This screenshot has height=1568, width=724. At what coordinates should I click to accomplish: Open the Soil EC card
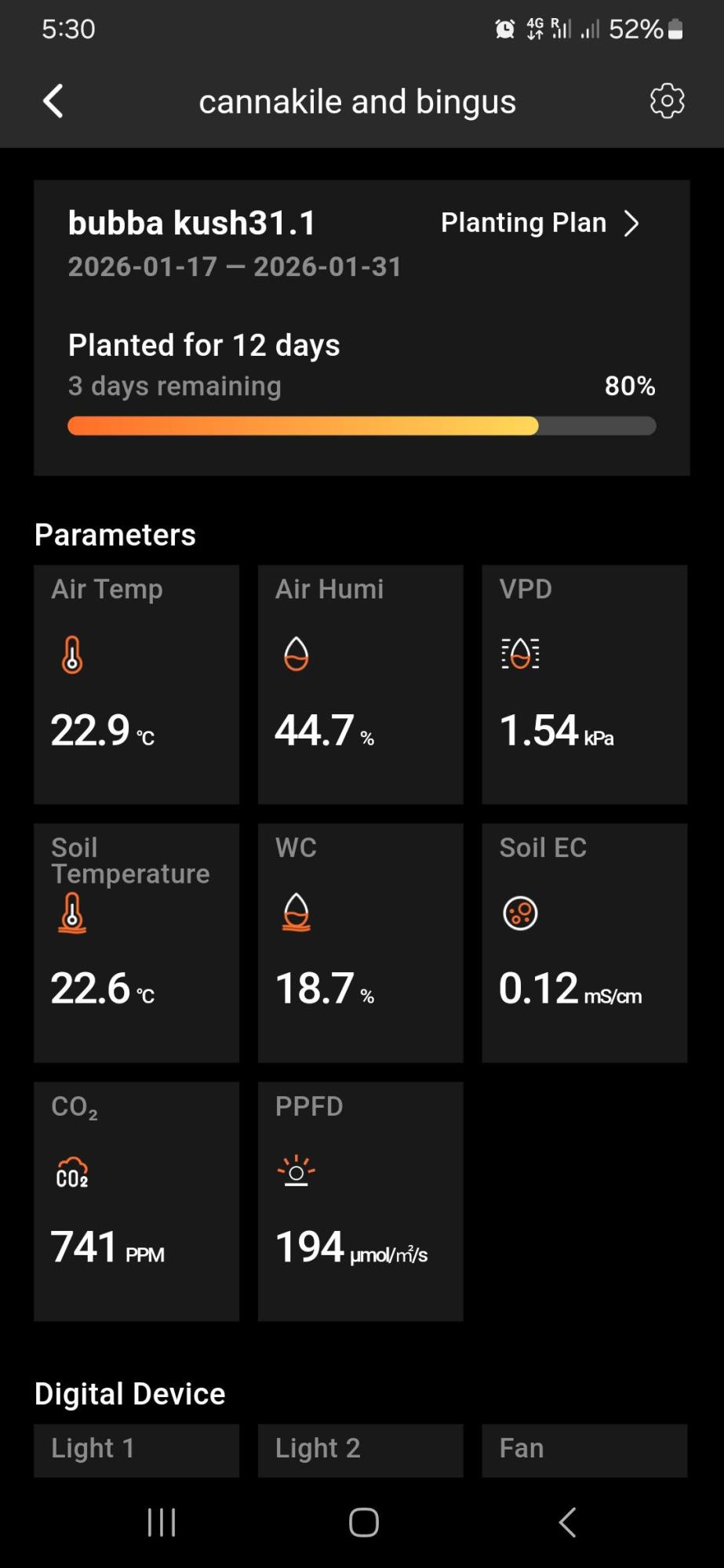pos(584,942)
